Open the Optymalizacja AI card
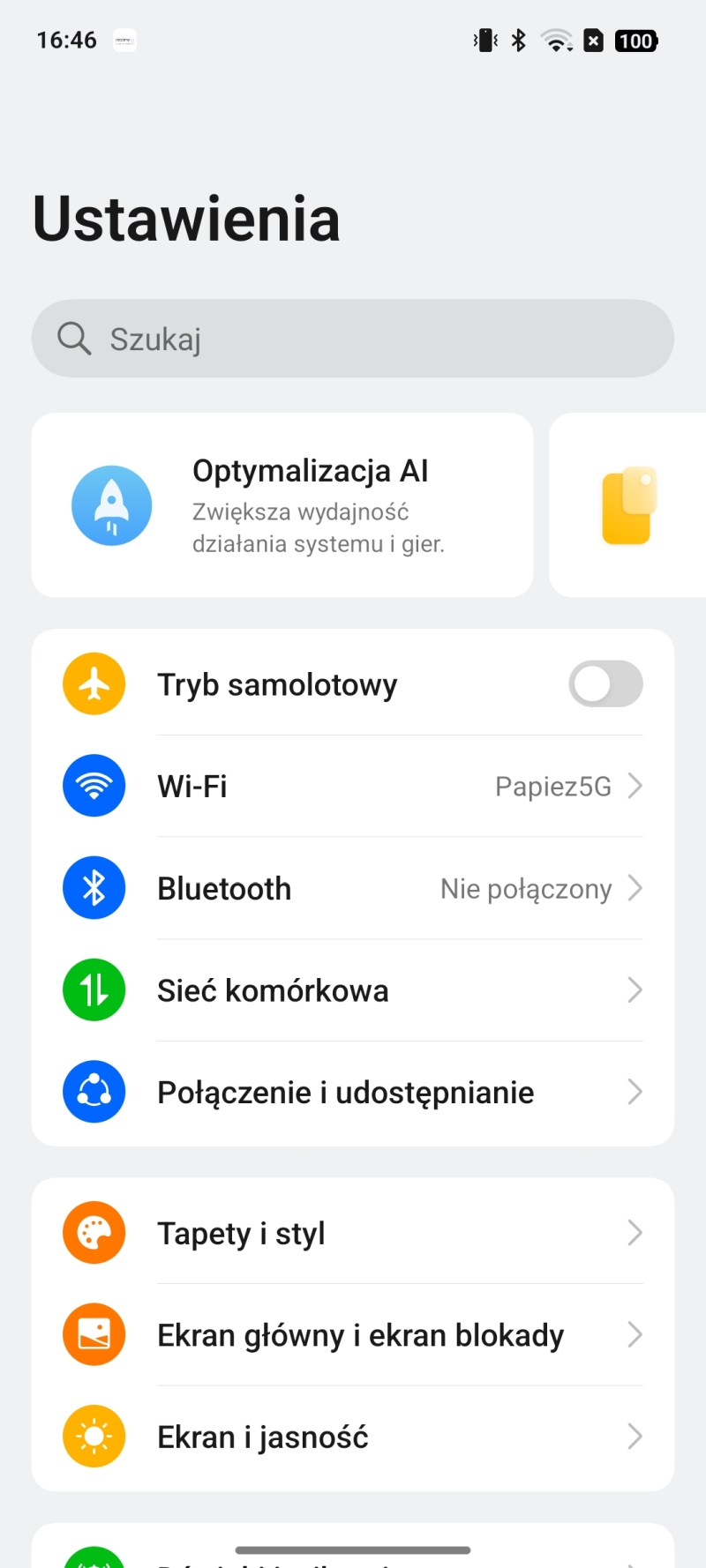 point(282,505)
